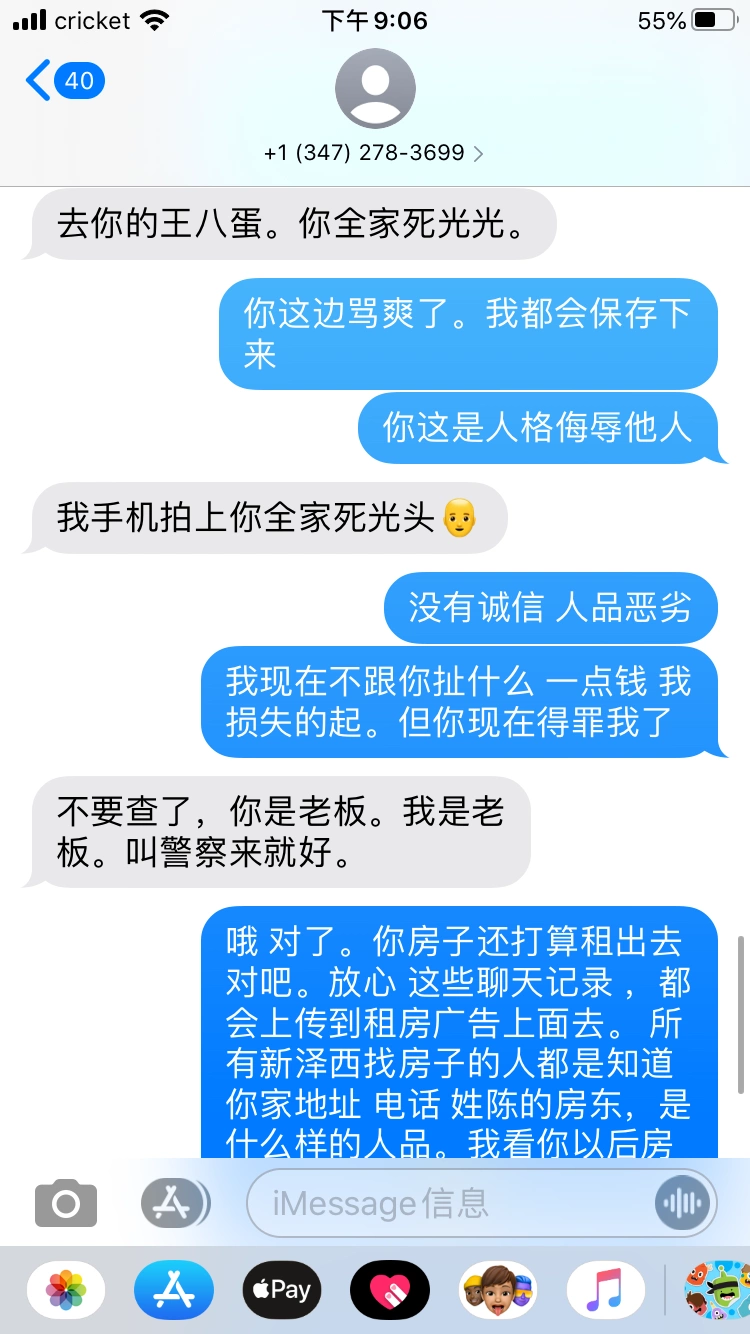750x1334 pixels.
Task: Open the App Store iMessage app
Action: 174,1290
